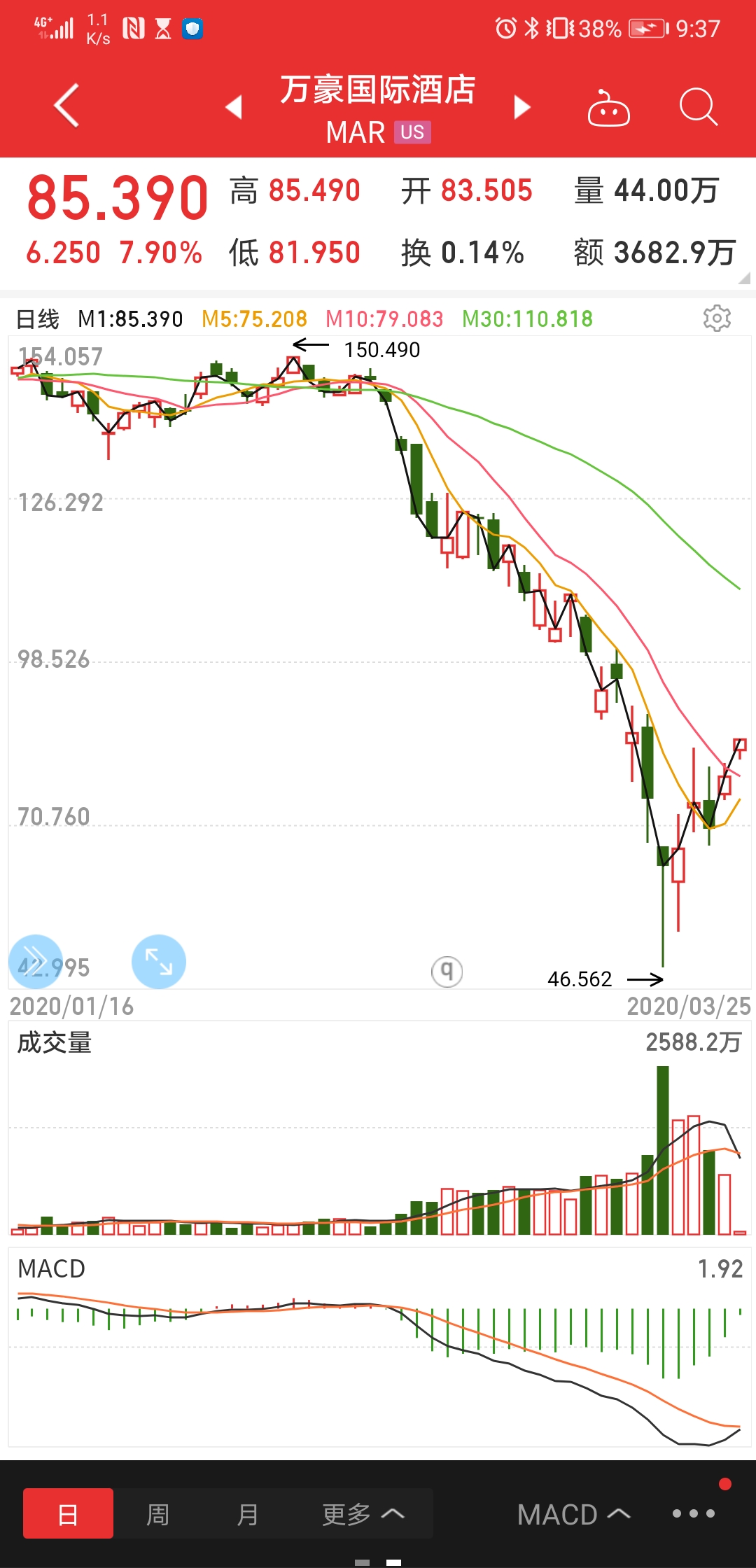
Task: Tap the blue double-arrow chart button
Action: click(x=35, y=962)
